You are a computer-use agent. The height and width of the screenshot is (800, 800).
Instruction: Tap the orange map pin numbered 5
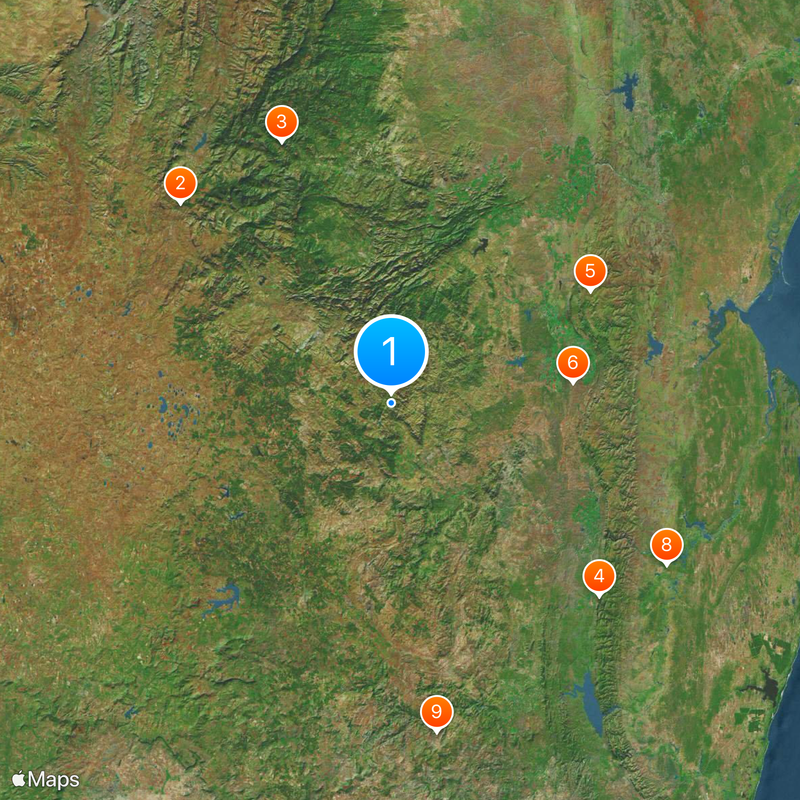[x=590, y=270]
